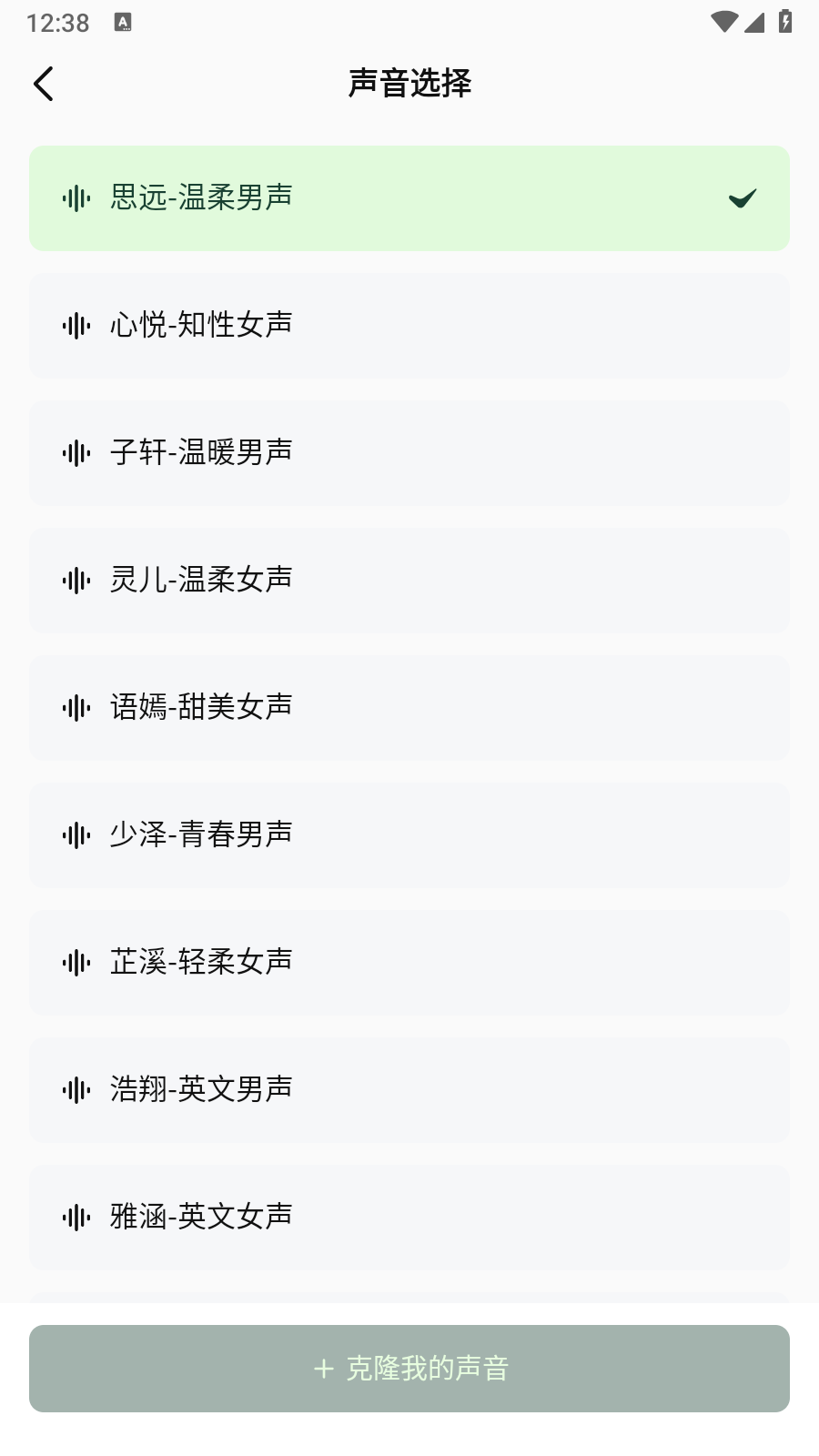Click the back arrow on the title bar
Viewport: 819px width, 1456px height.
pyautogui.click(x=43, y=83)
